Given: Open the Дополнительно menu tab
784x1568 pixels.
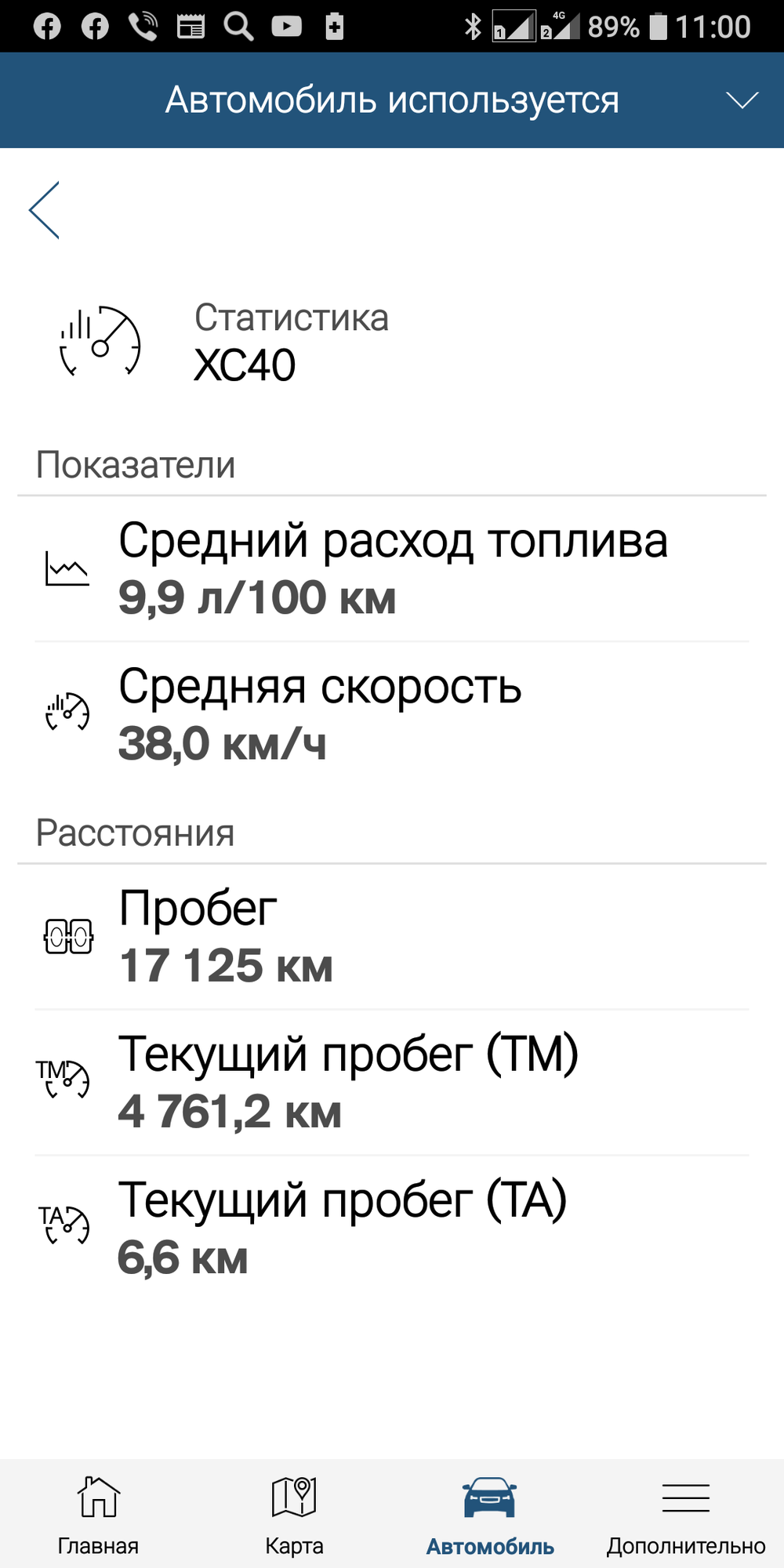Looking at the screenshot, I should [686, 1515].
